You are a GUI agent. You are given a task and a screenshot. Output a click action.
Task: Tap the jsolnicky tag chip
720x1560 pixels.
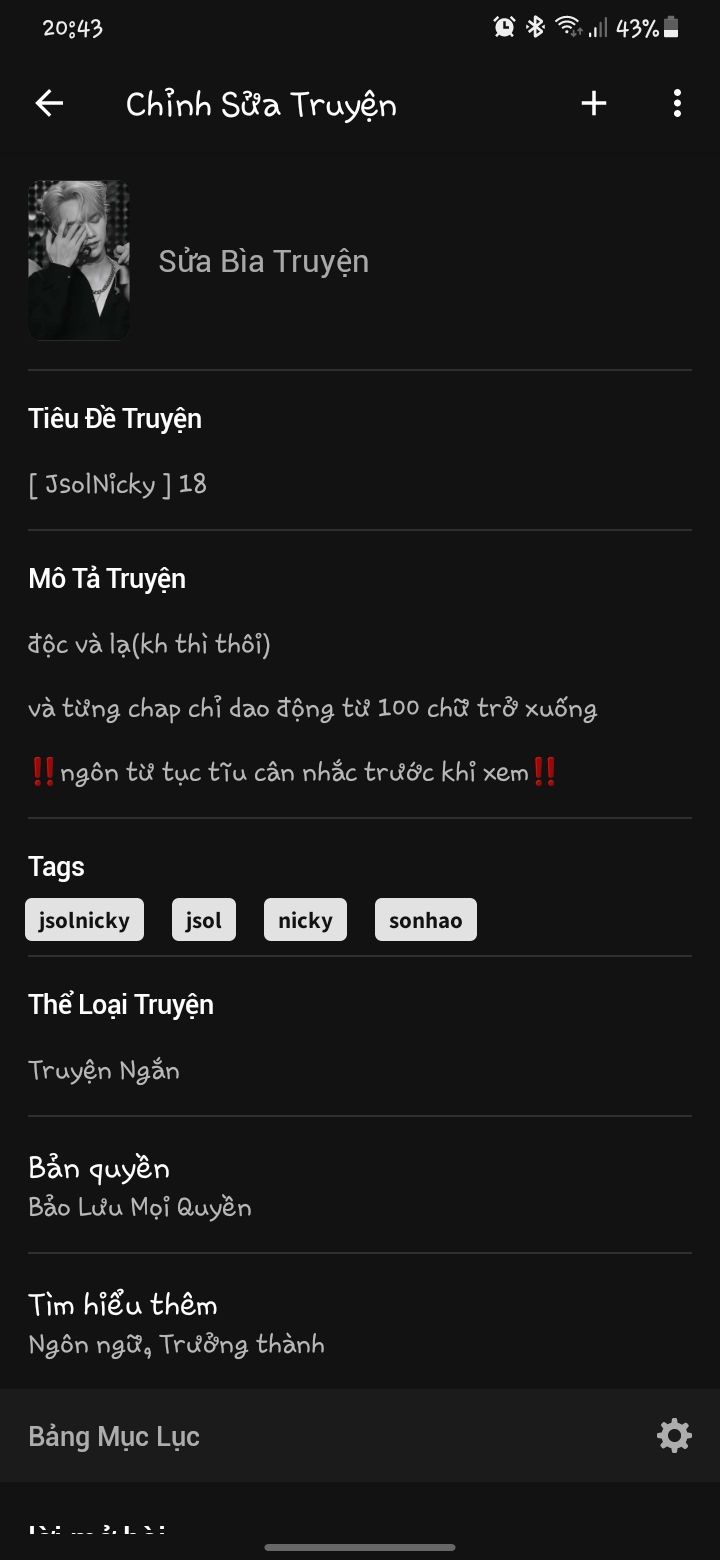point(84,920)
